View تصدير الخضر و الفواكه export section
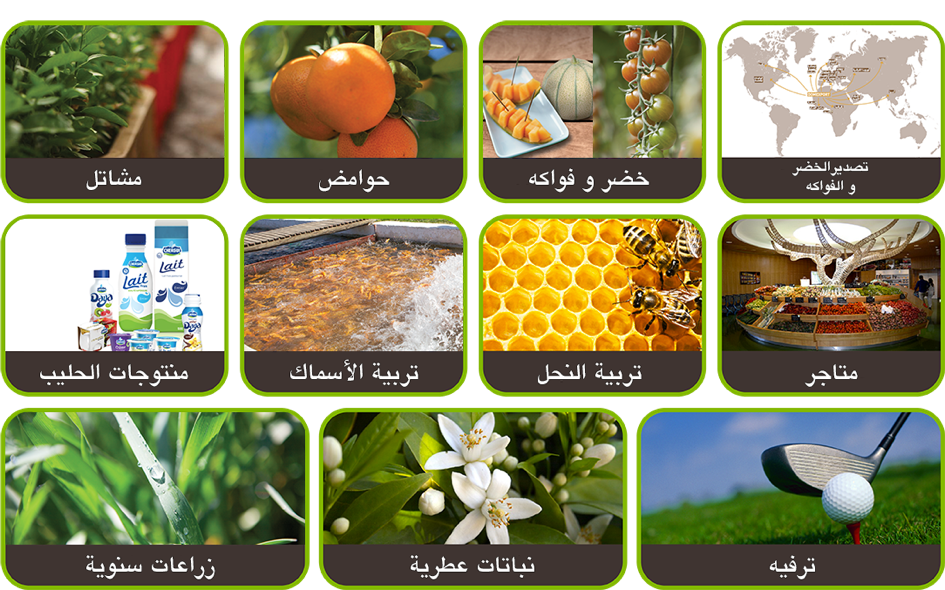The width and height of the screenshot is (945, 590). tap(831, 110)
